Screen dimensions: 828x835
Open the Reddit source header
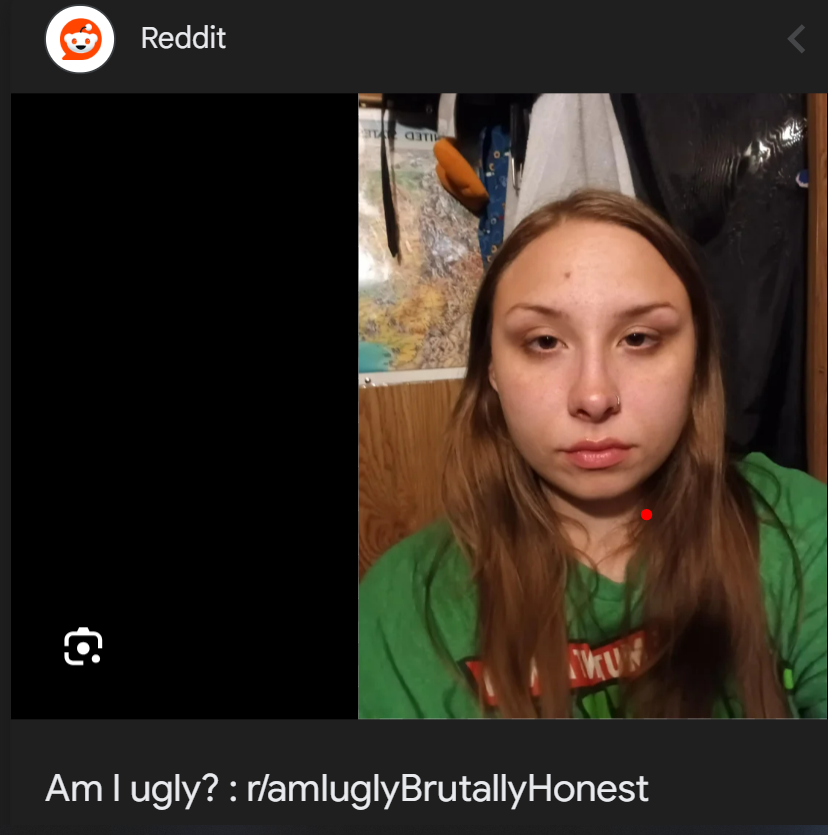(x=183, y=39)
